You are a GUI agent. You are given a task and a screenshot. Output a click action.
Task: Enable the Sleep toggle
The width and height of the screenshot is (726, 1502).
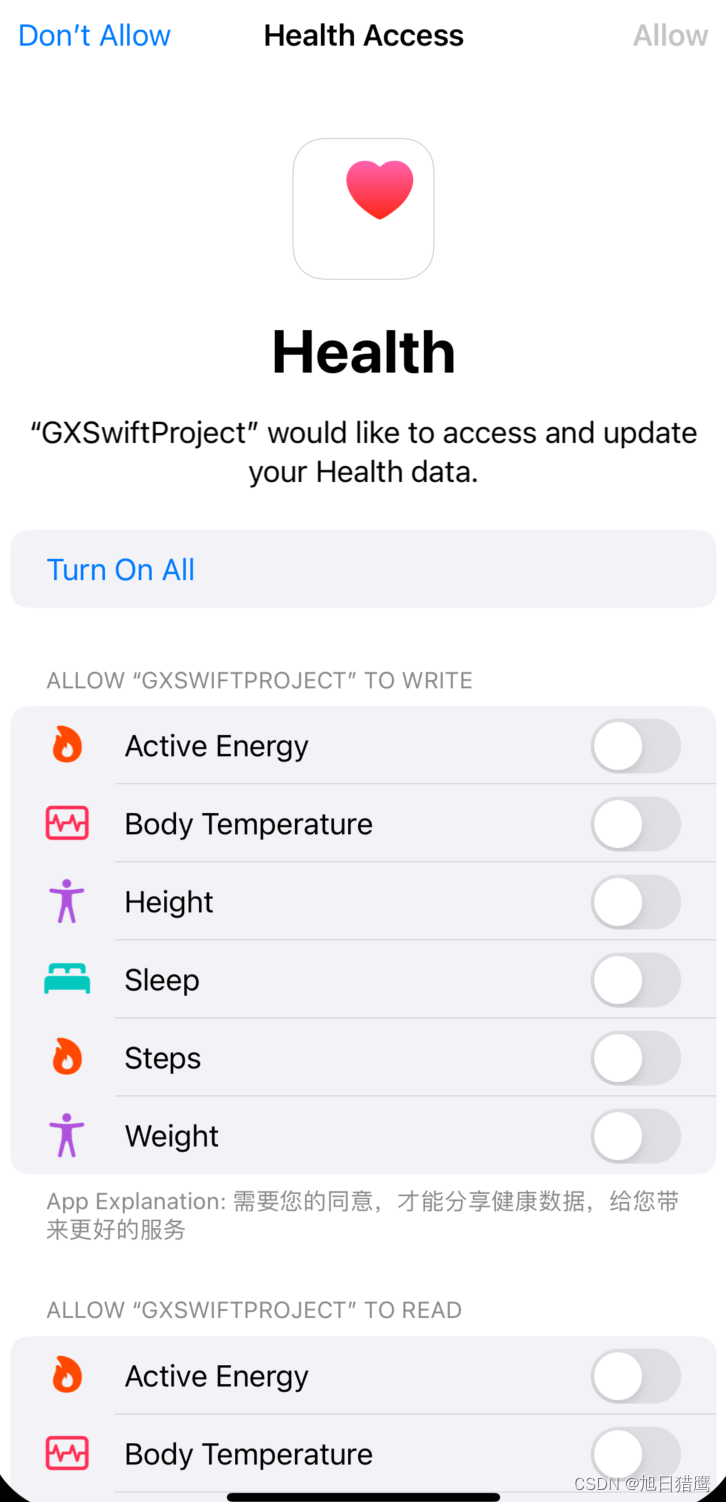click(636, 980)
